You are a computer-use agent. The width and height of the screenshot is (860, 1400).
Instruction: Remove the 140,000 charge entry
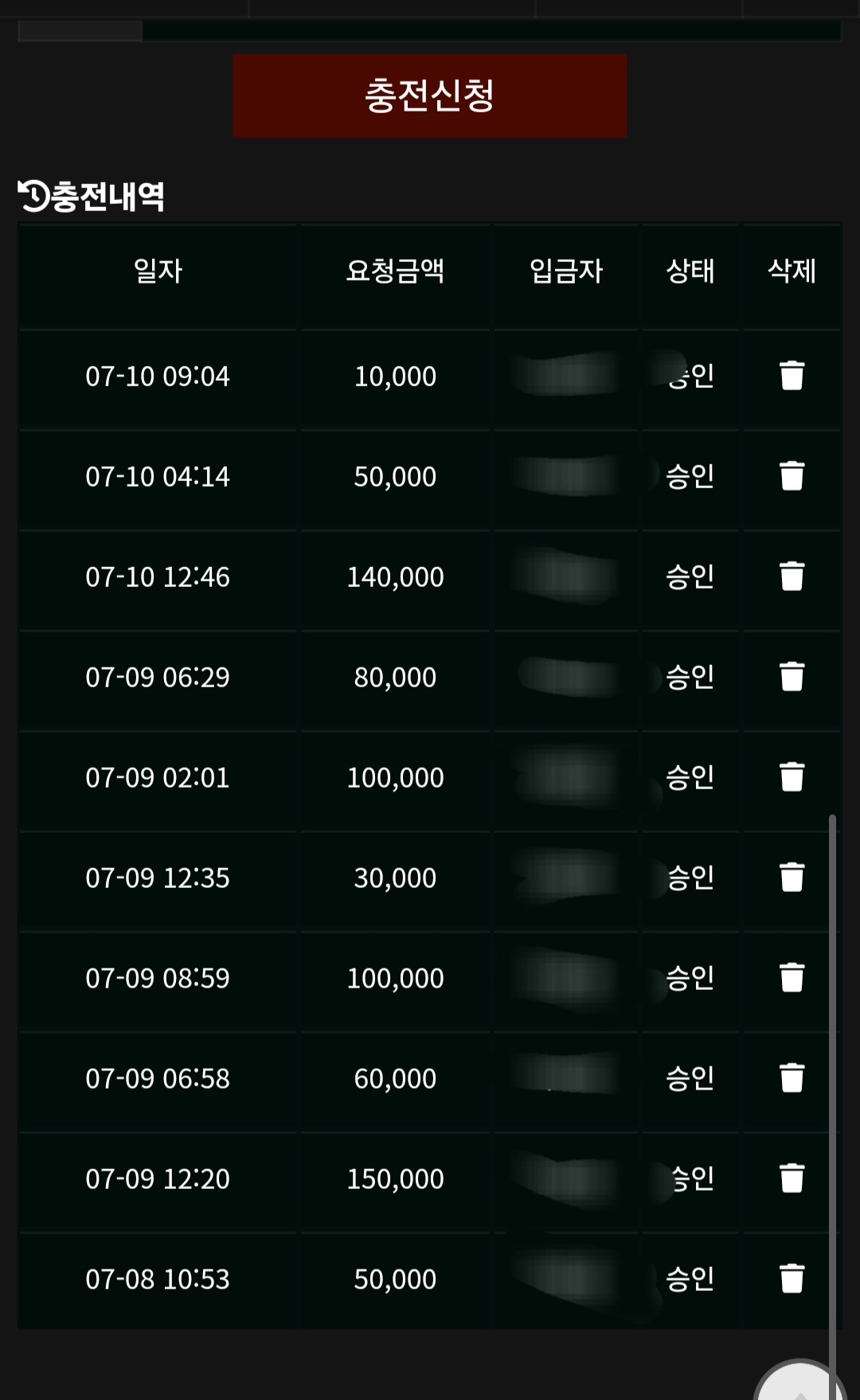792,576
